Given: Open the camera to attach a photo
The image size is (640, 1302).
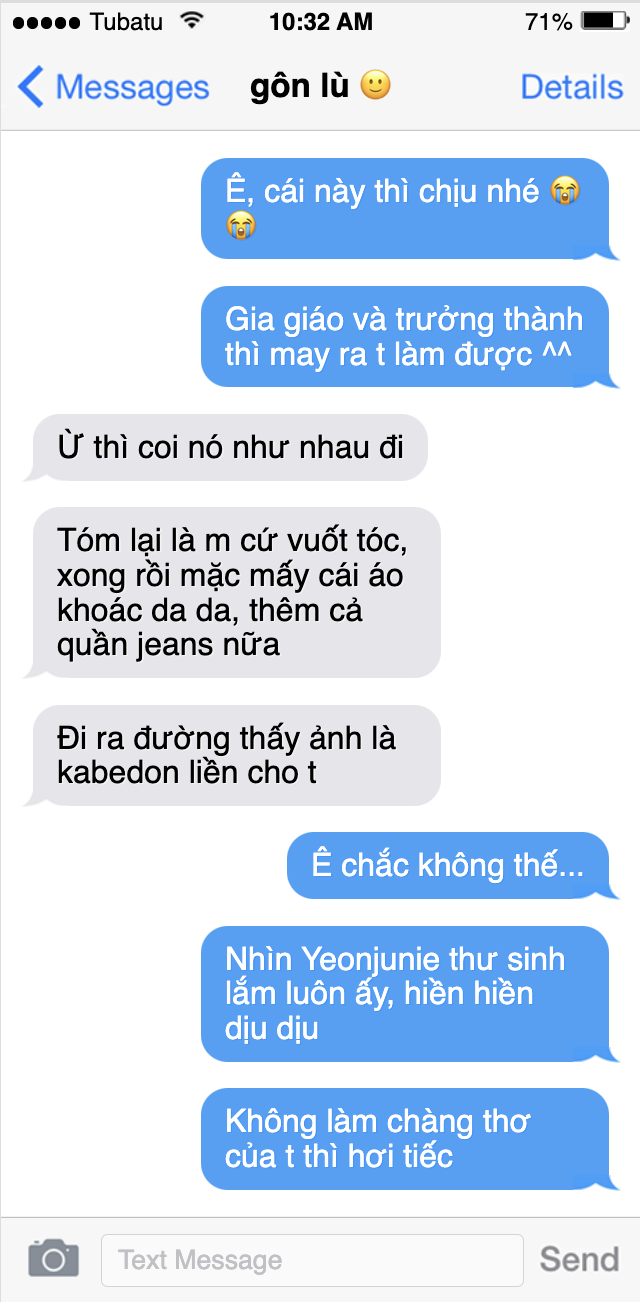Looking at the screenshot, I should pyautogui.click(x=53, y=1258).
